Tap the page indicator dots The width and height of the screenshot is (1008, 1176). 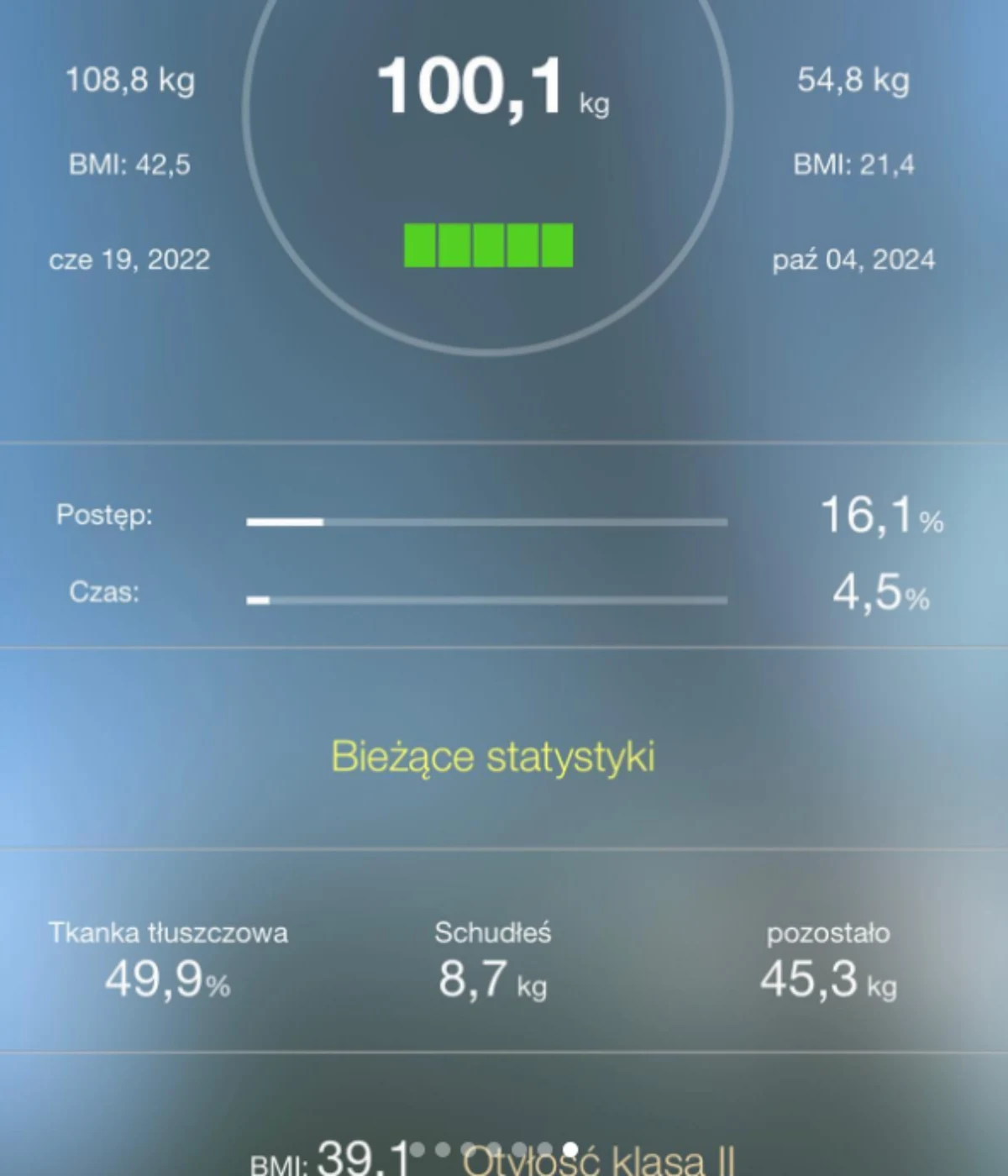point(493,1148)
